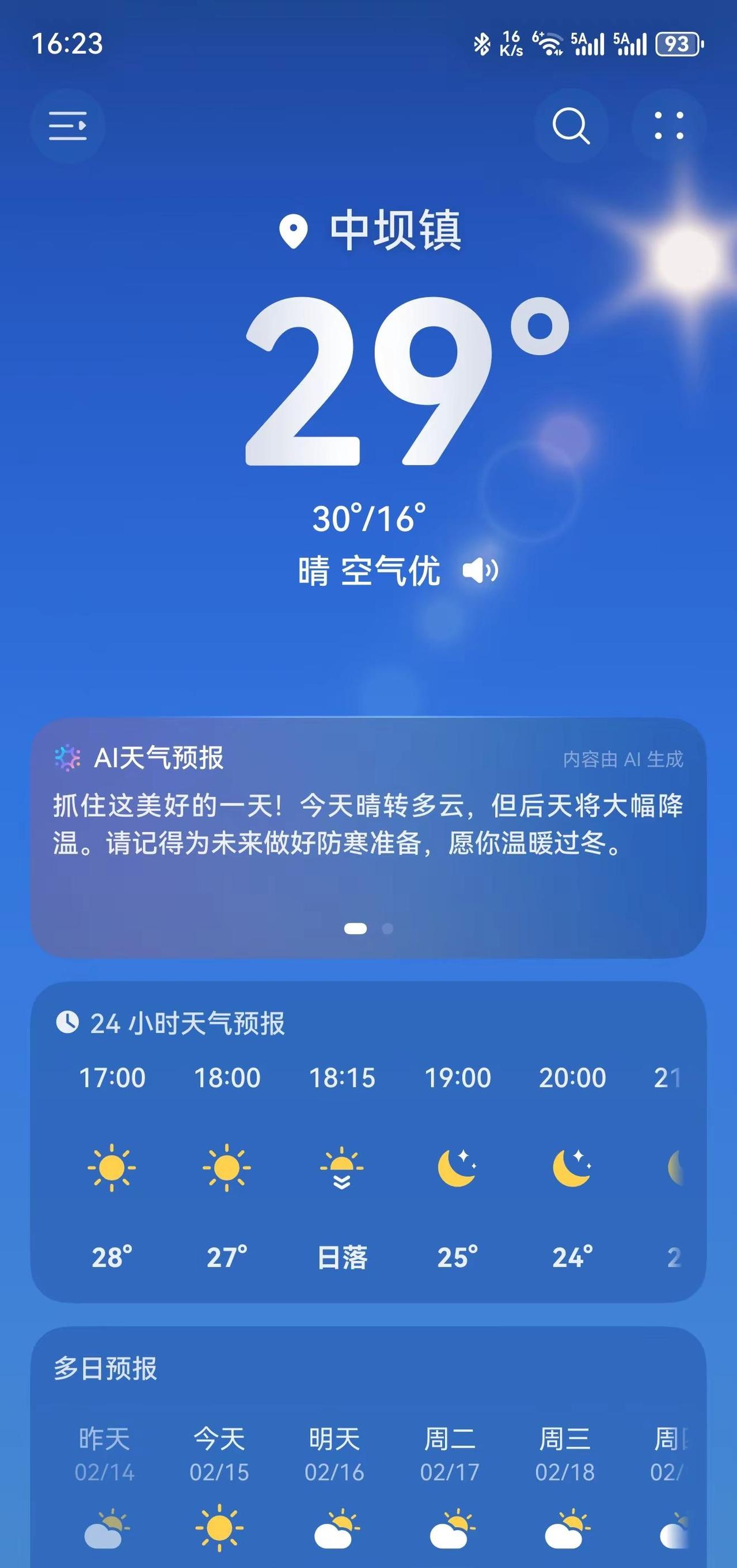Open the city list menu icon
Screen dimensions: 737x1568
click(68, 127)
